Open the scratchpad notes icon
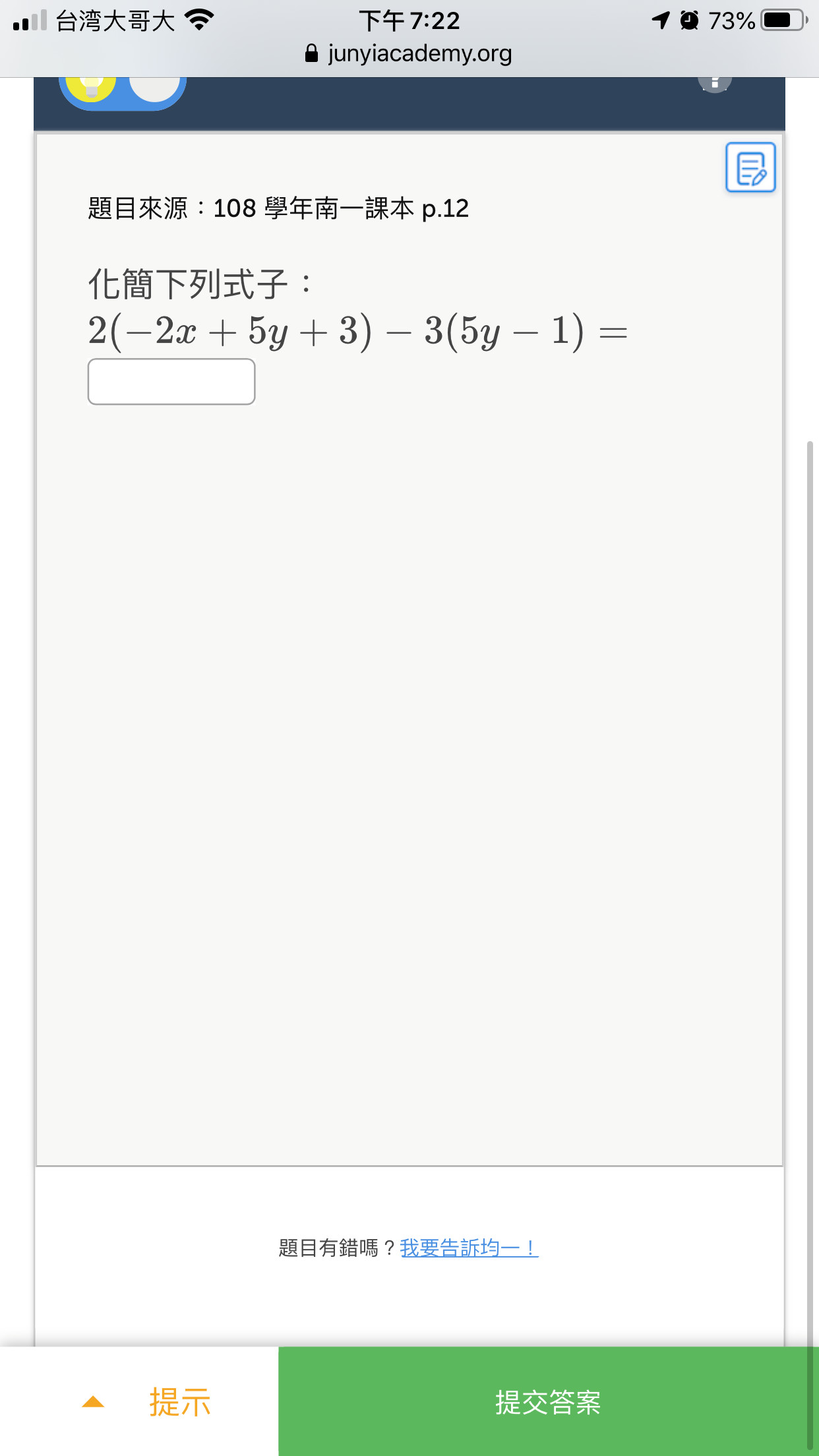This screenshot has width=819, height=1456. 750,167
